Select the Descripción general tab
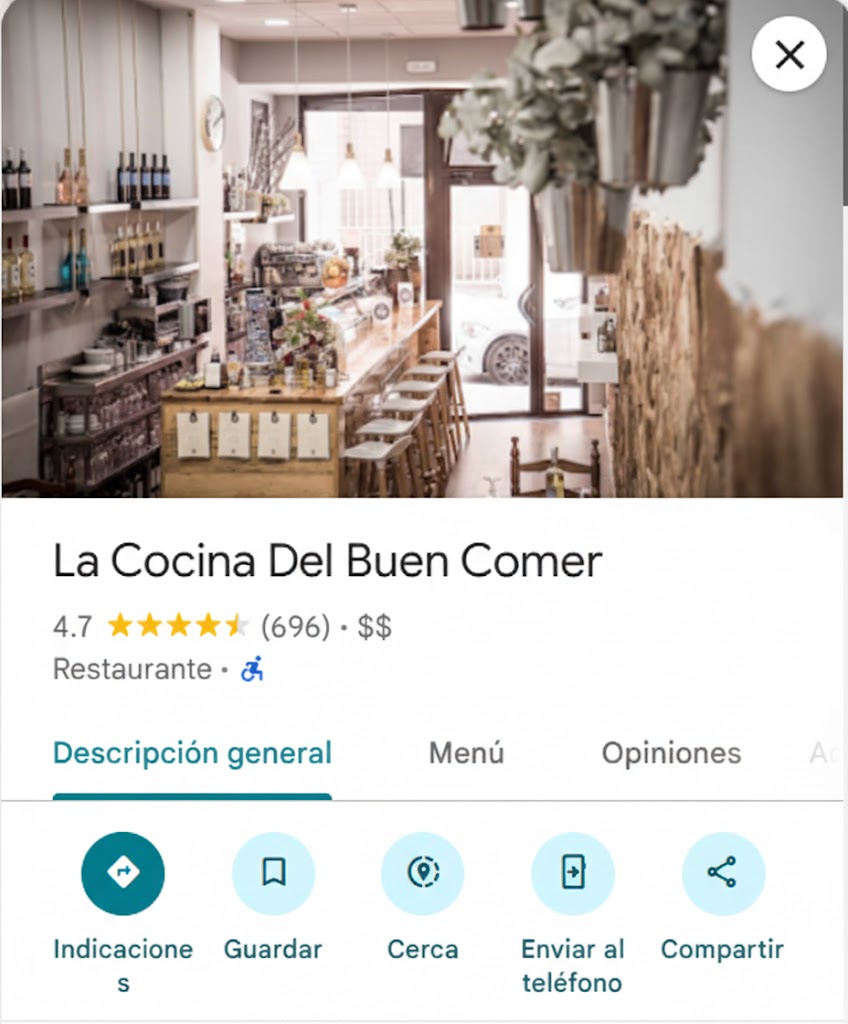The height and width of the screenshot is (1024, 848). [x=194, y=753]
